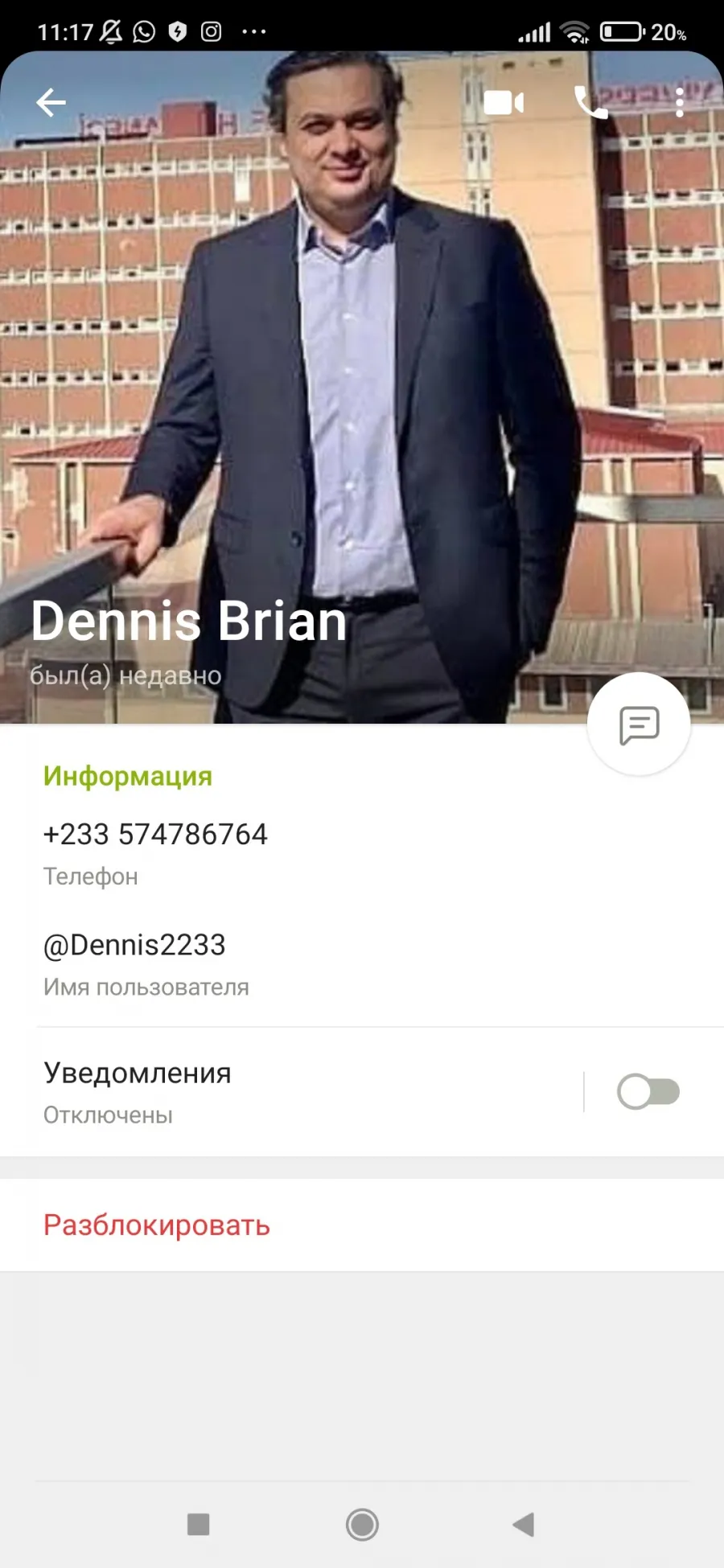This screenshot has height=1568, width=724.
Task: Tap the system home button
Action: coord(362,1524)
